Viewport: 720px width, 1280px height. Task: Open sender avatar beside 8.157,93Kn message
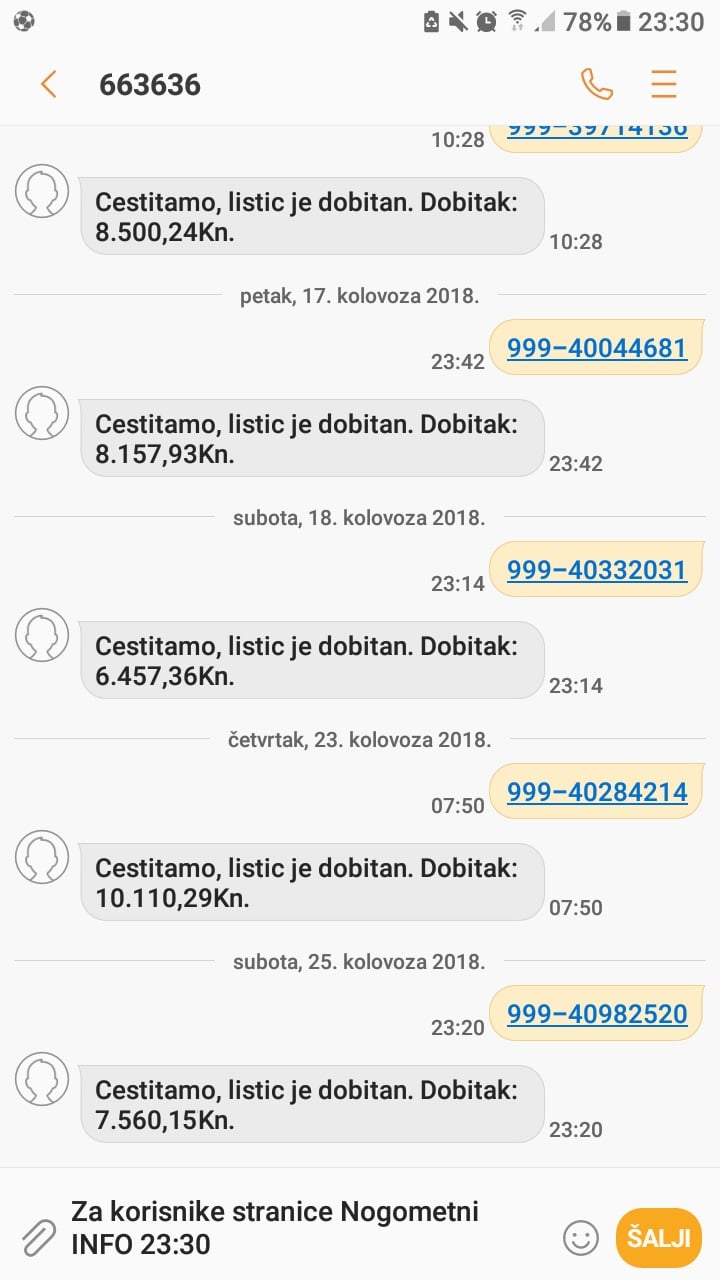point(42,413)
